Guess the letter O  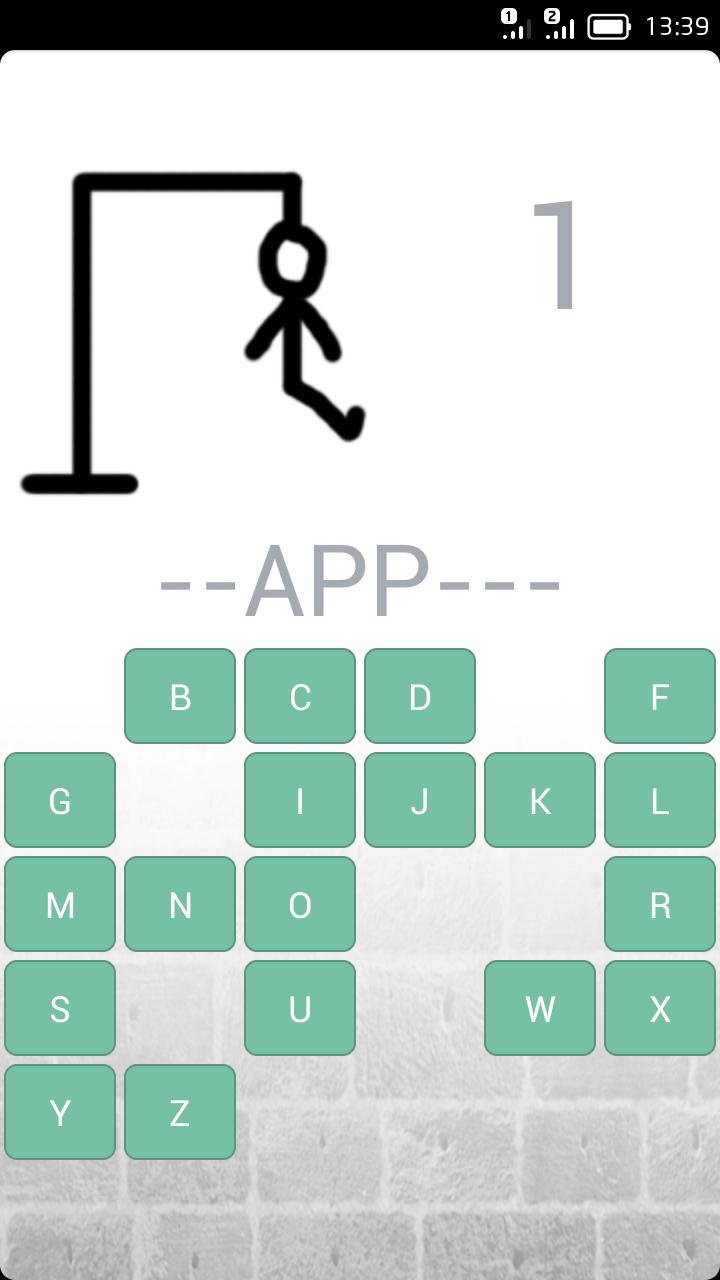[x=300, y=904]
